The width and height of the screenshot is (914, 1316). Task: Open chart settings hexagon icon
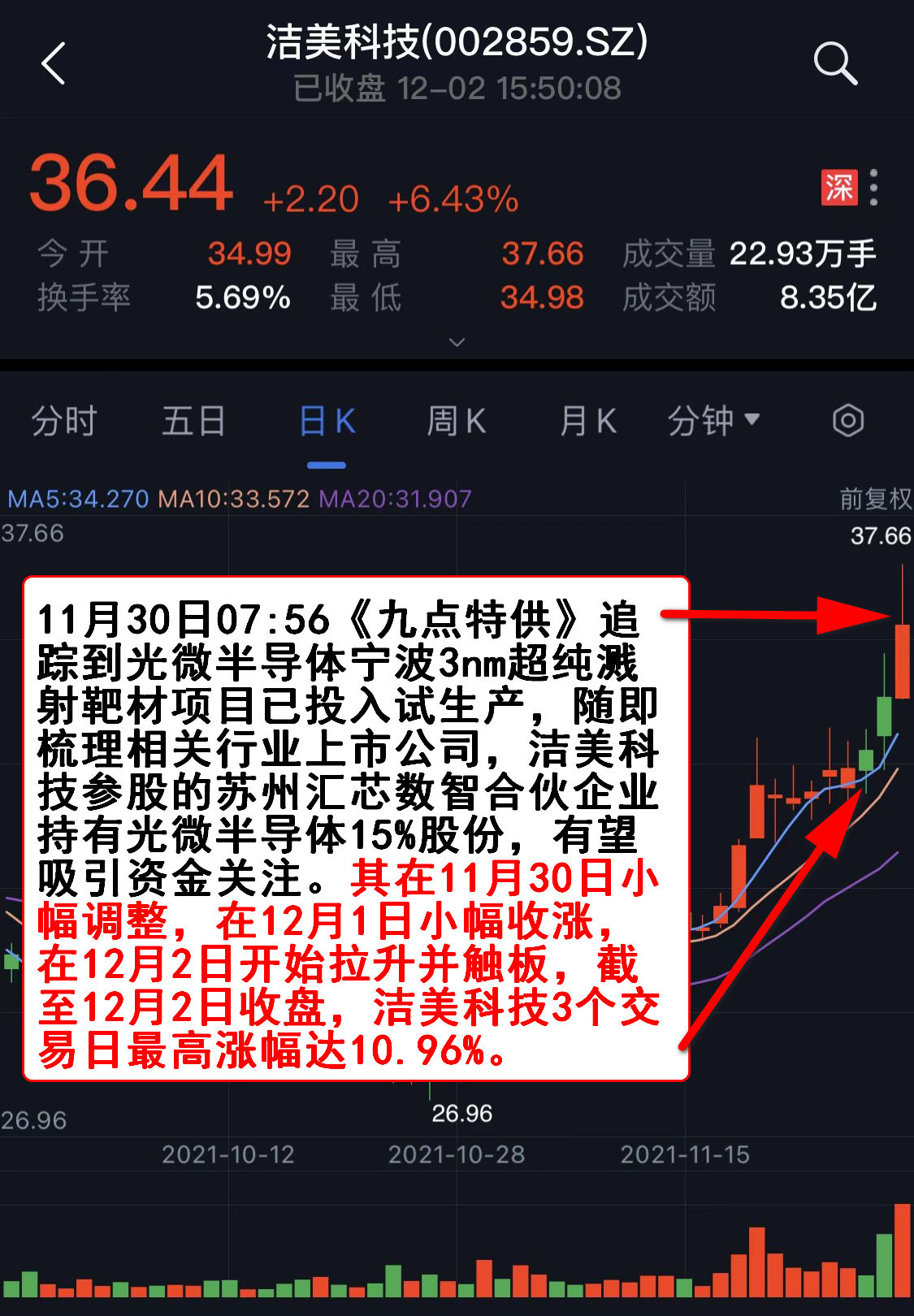pyautogui.click(x=847, y=421)
